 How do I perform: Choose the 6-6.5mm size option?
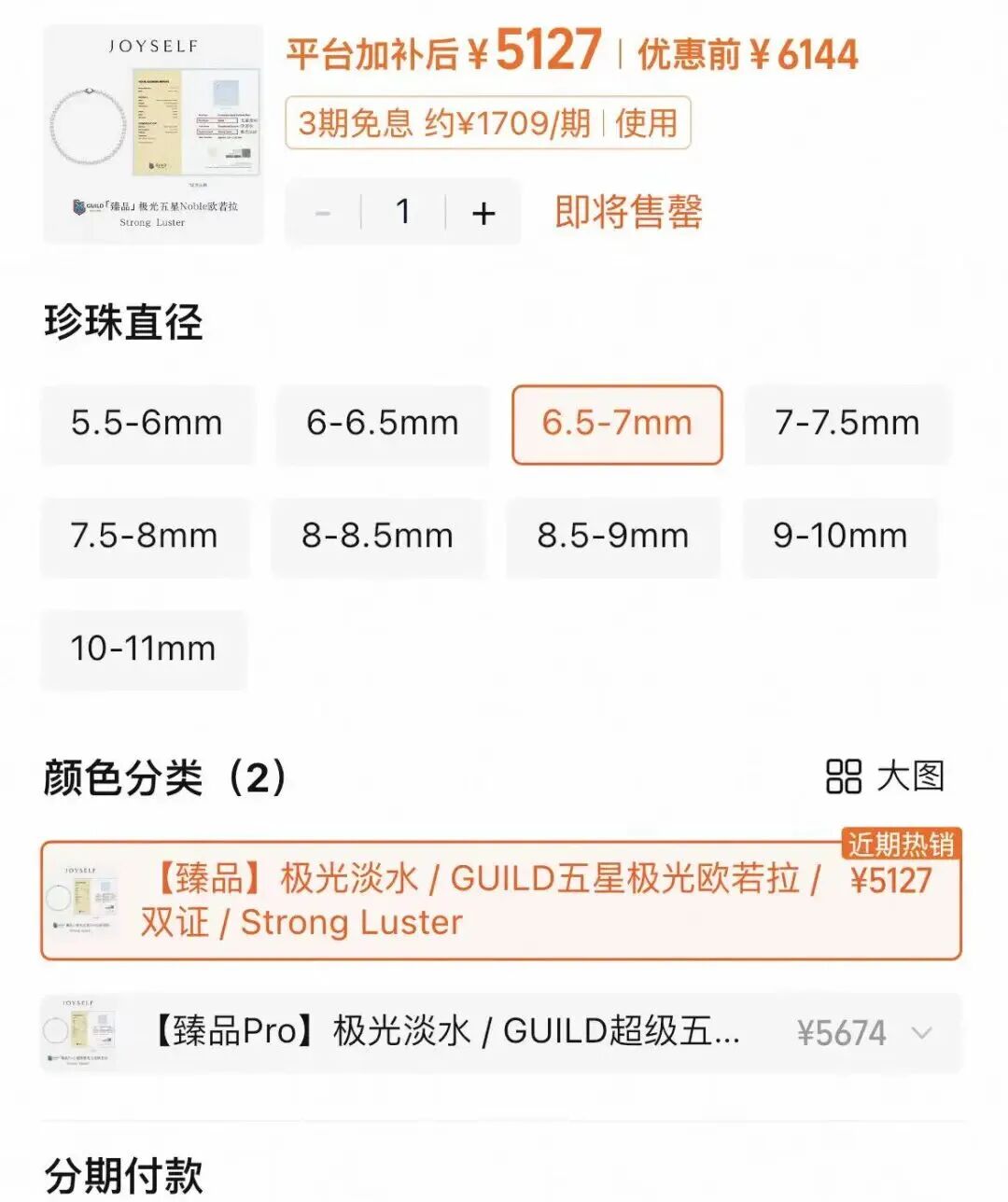(x=383, y=424)
